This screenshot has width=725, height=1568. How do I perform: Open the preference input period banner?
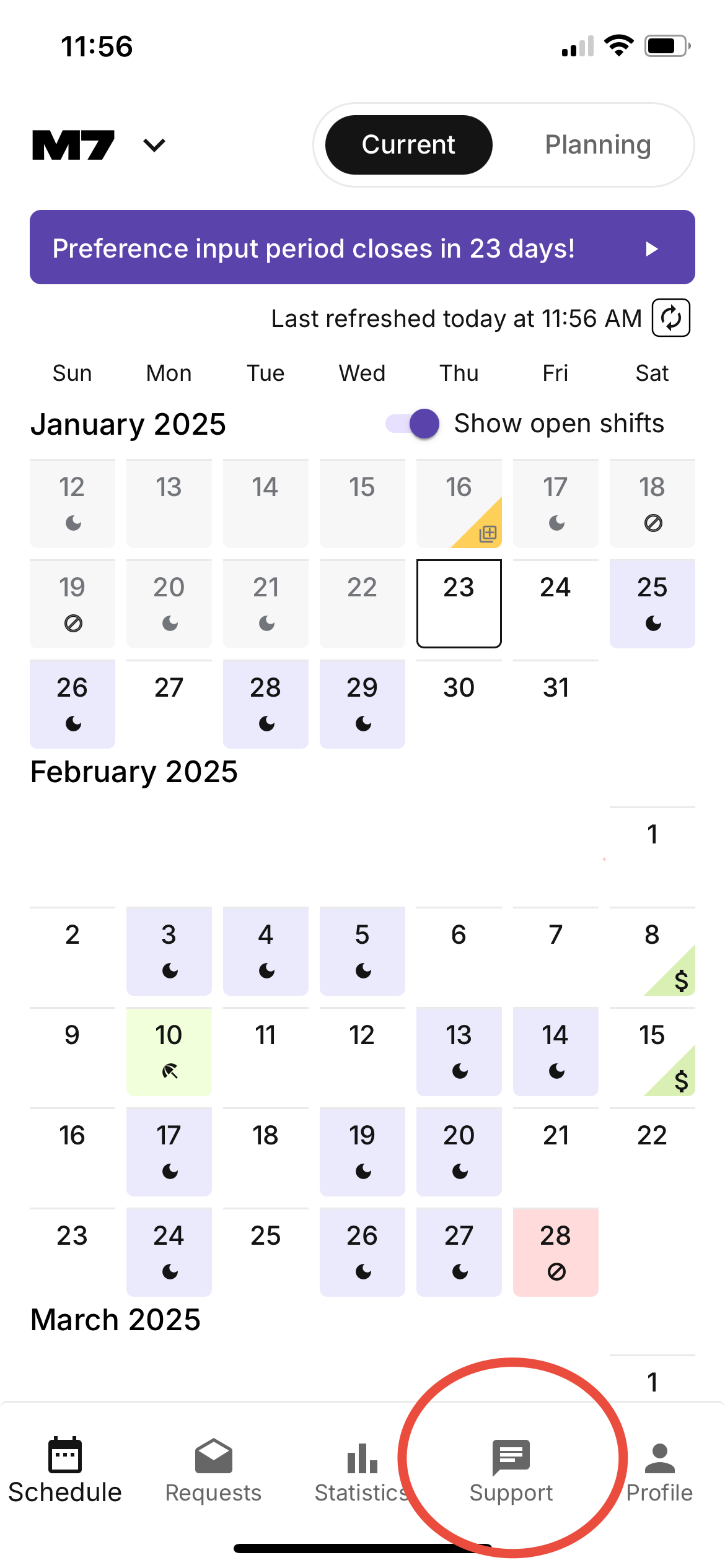tap(362, 248)
